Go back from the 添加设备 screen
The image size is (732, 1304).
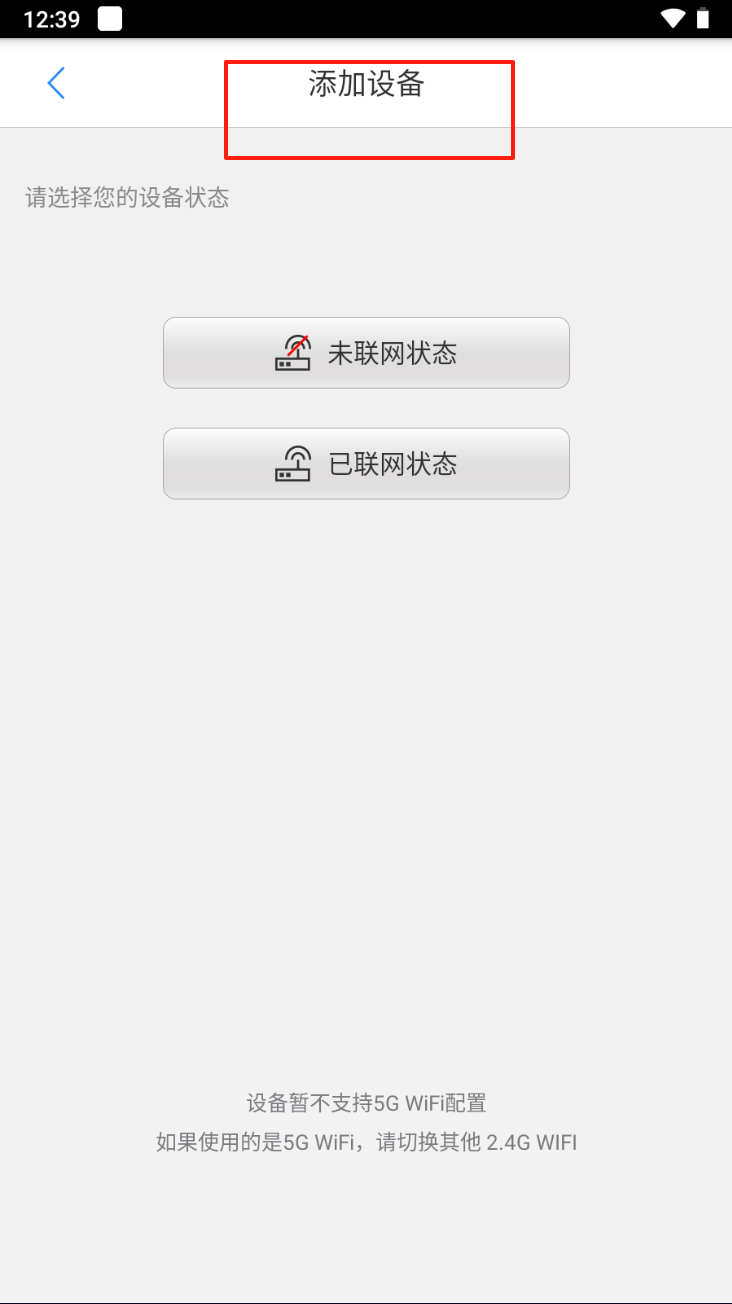56,83
